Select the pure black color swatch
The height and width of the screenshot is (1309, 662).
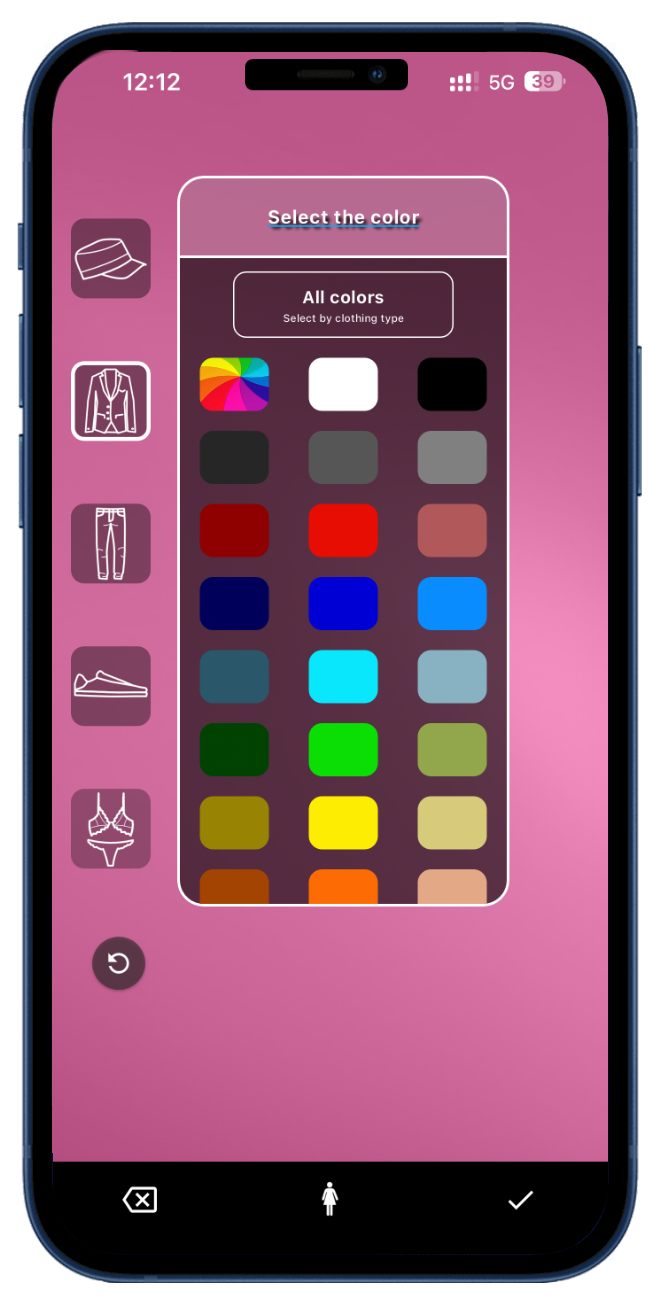(452, 384)
